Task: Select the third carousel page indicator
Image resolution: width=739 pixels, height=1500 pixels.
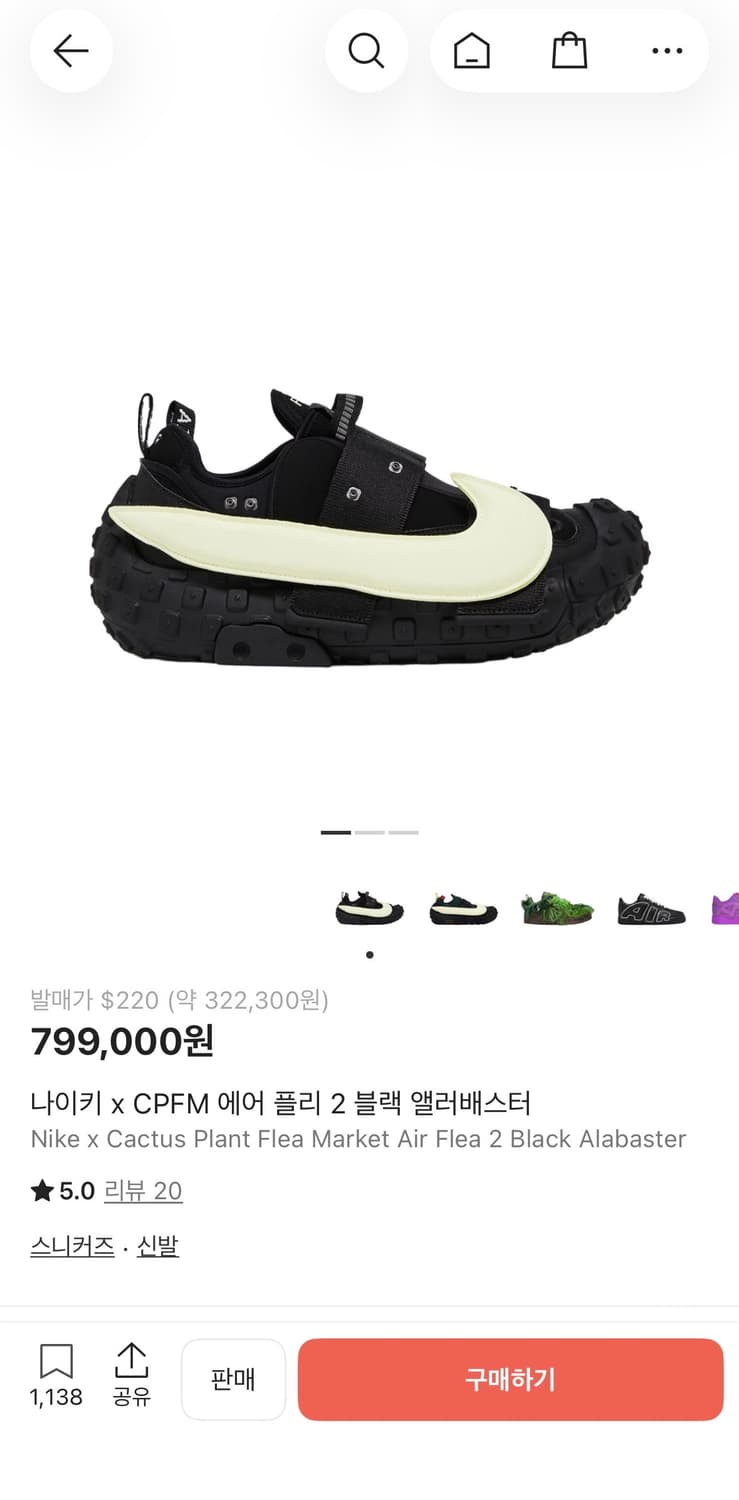Action: [402, 831]
